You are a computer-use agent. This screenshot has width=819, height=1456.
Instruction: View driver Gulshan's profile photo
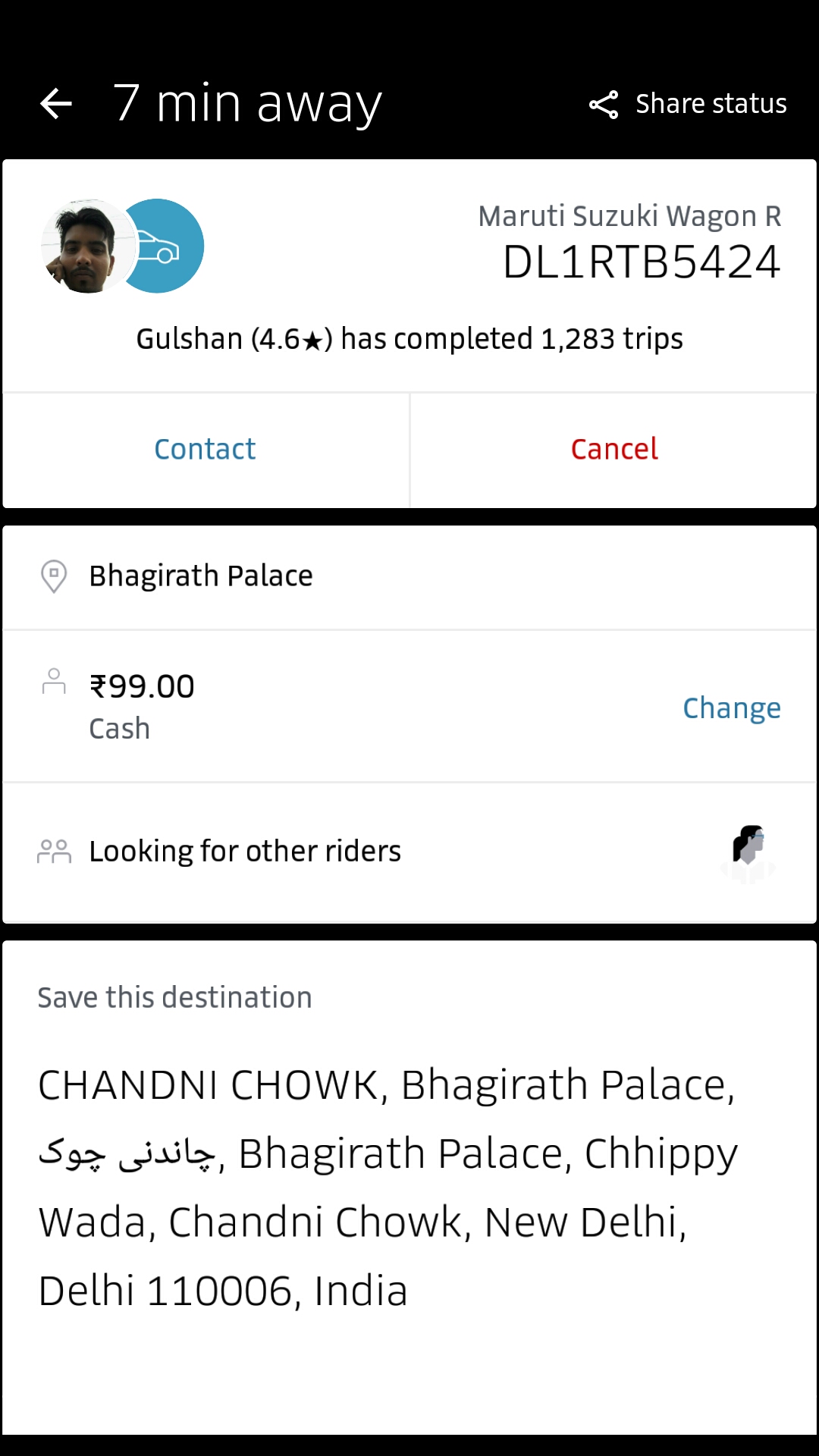coord(86,246)
